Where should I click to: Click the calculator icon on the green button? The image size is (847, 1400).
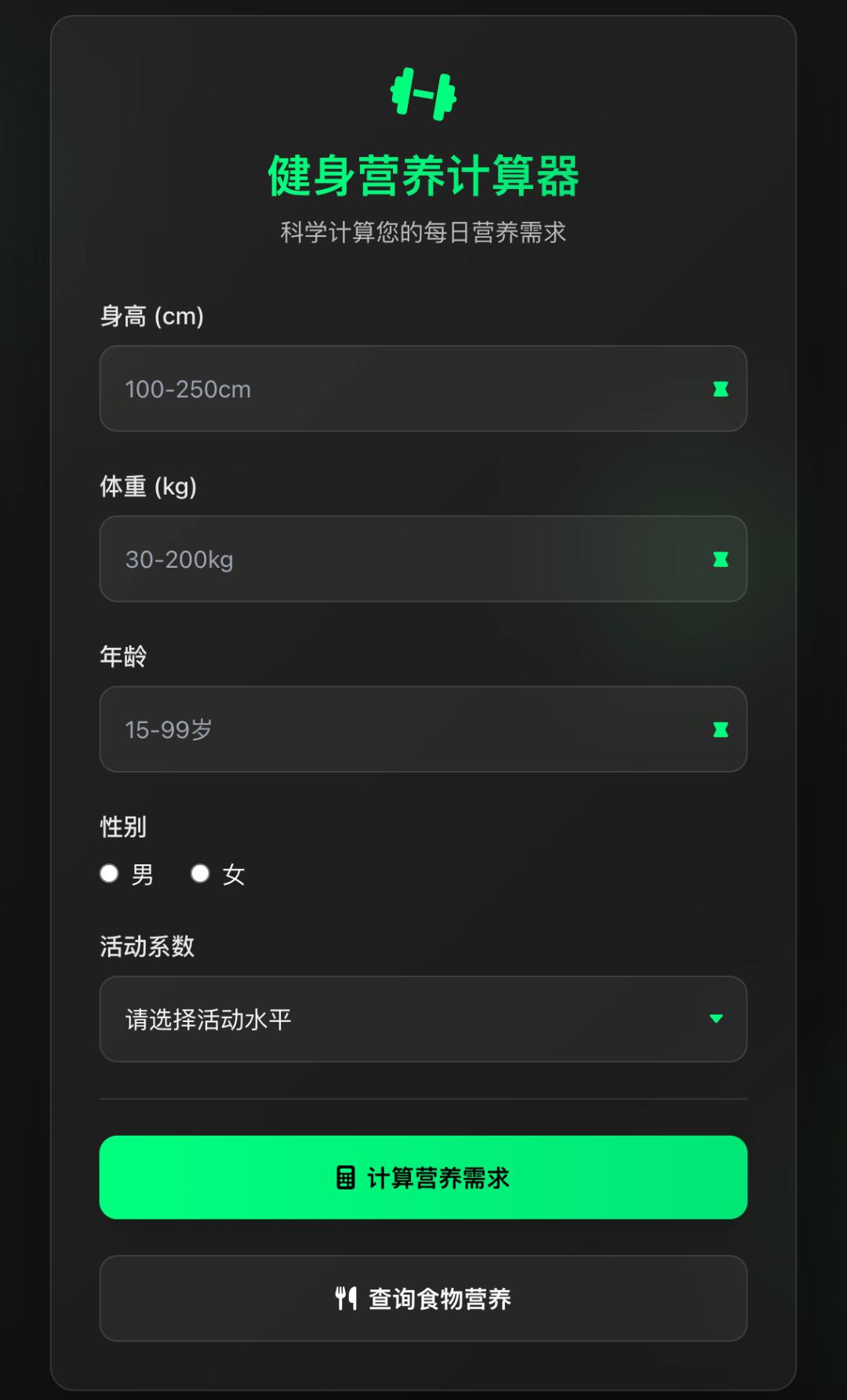(x=347, y=1177)
